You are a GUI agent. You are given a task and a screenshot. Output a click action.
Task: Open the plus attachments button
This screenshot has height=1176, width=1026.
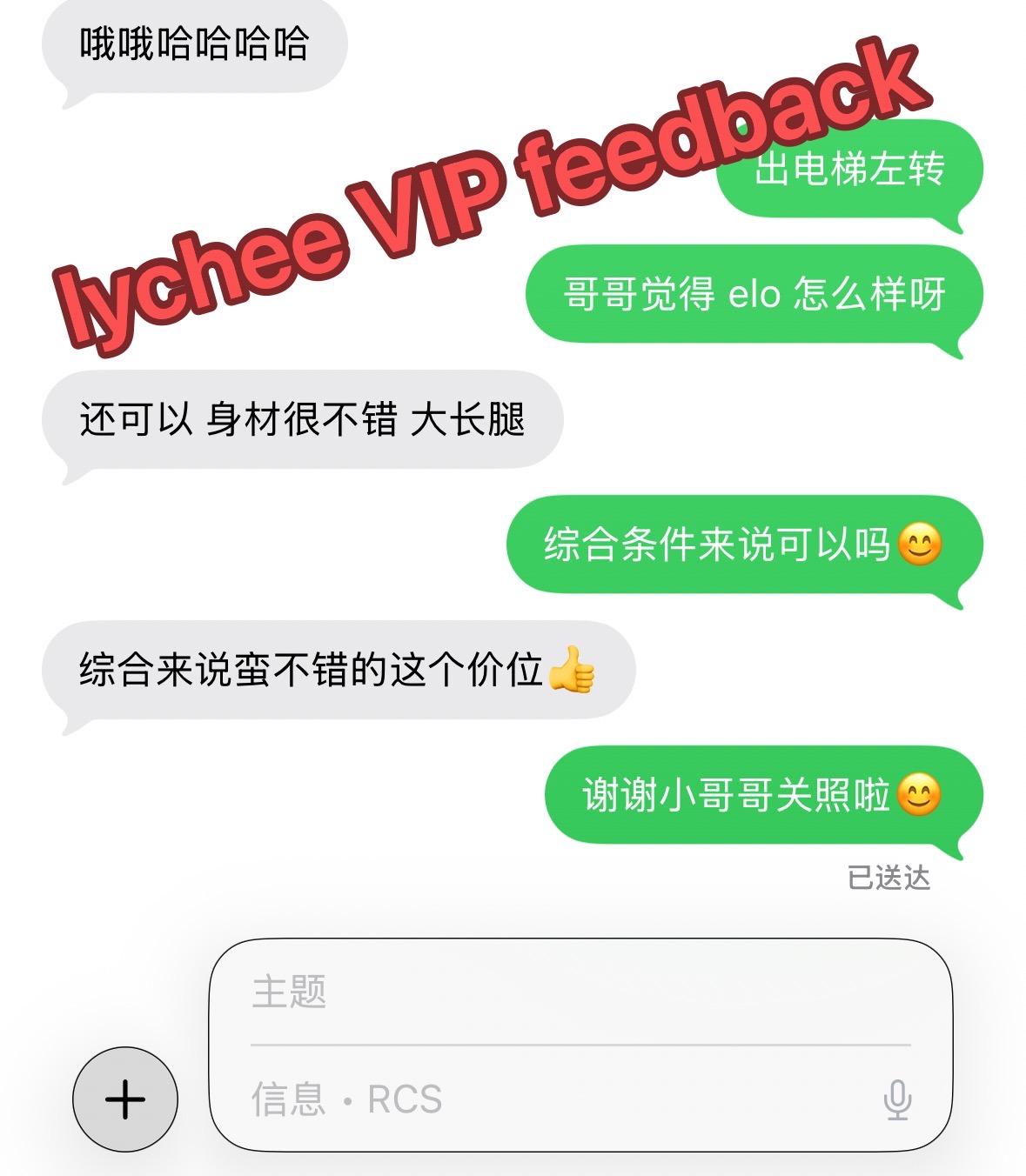pyautogui.click(x=125, y=1099)
